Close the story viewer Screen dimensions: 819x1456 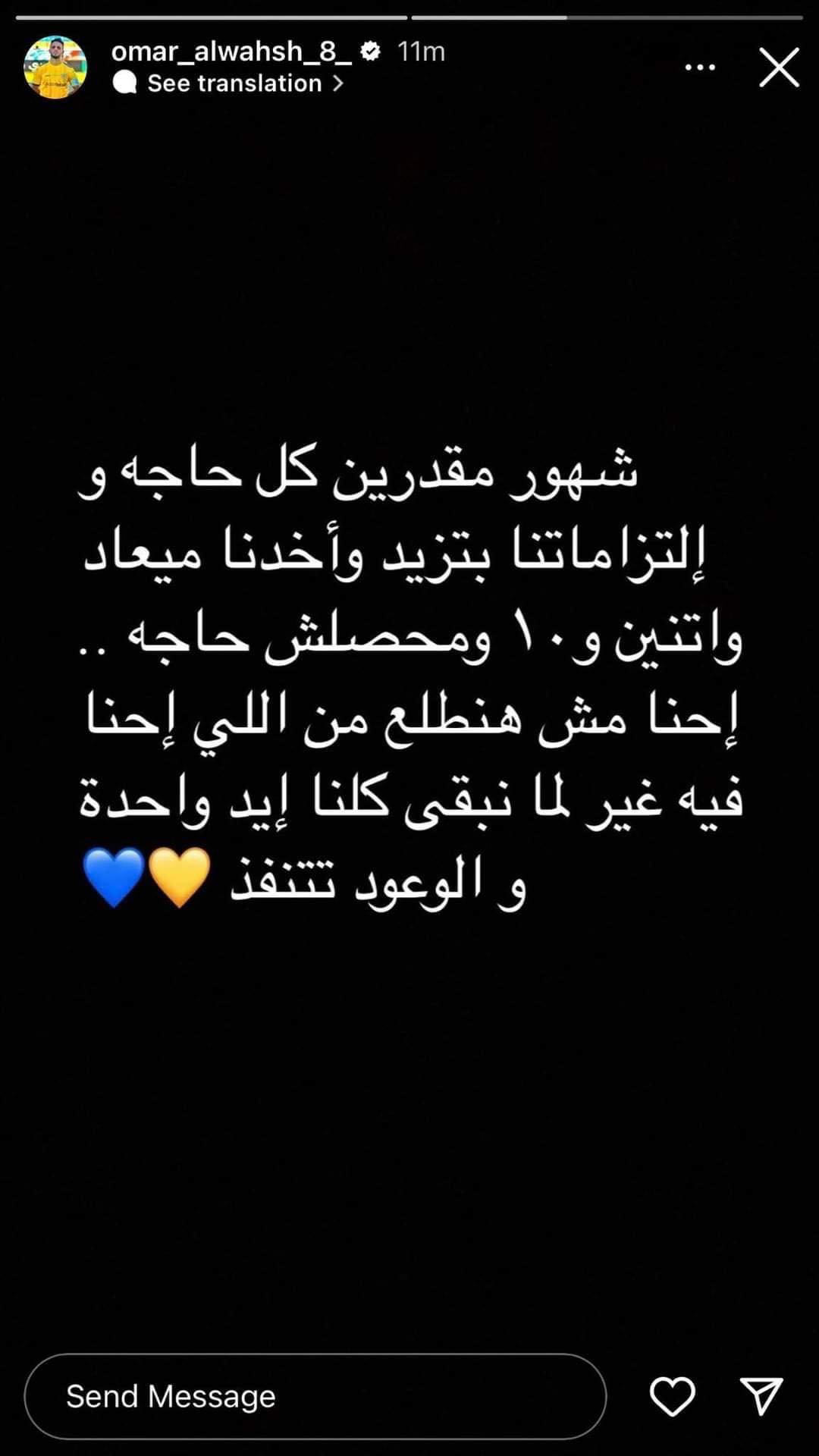pyautogui.click(x=779, y=67)
